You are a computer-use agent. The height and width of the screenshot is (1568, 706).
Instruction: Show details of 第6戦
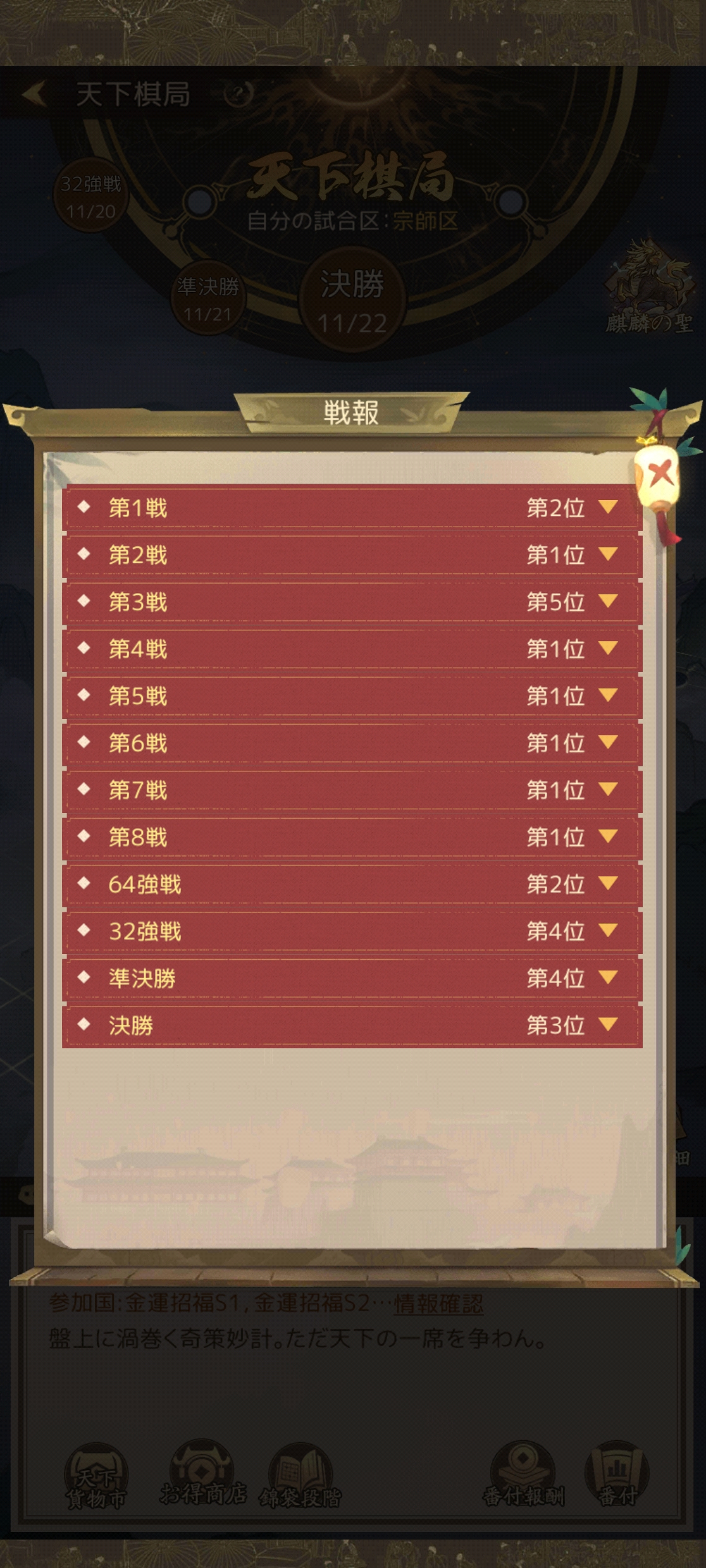pos(607,742)
